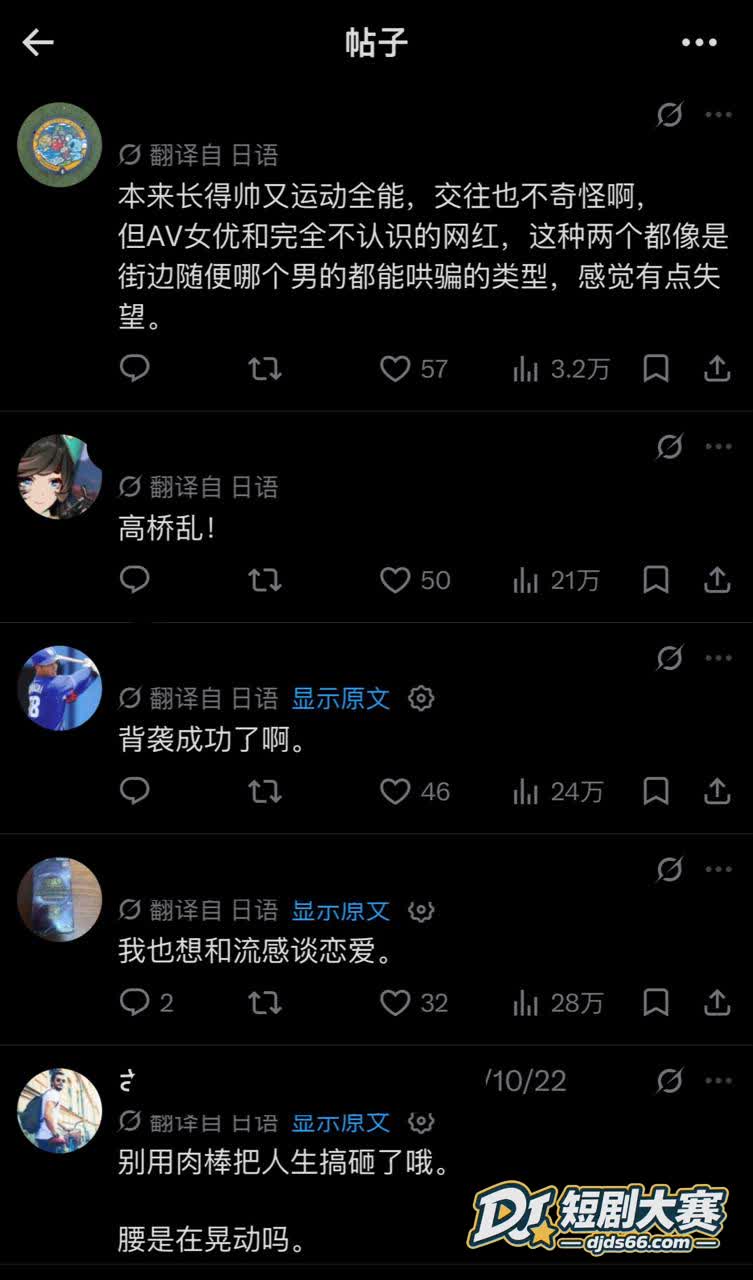Show original text of 背袭成功了啊 post
Image resolution: width=753 pixels, height=1280 pixels.
341,698
